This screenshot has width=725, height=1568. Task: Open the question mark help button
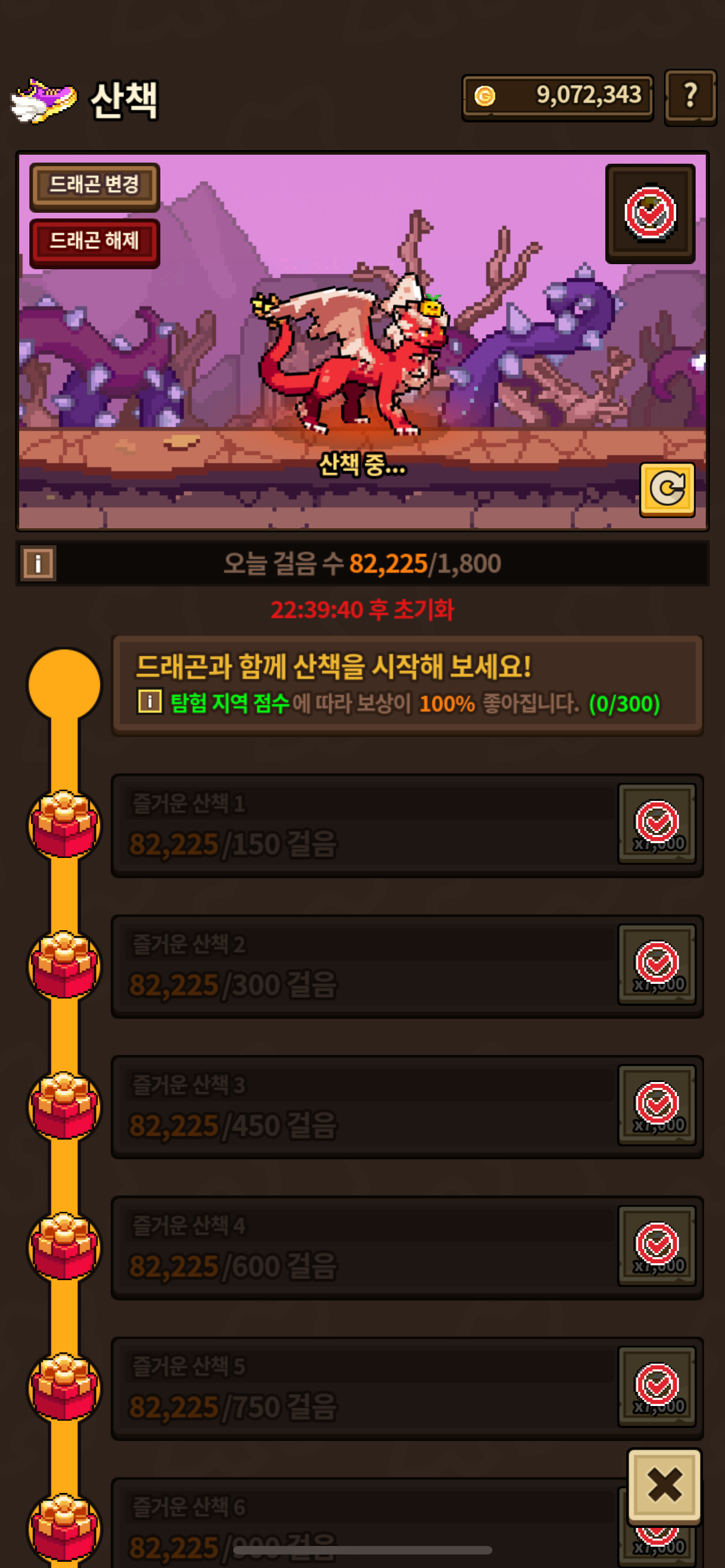pos(689,97)
